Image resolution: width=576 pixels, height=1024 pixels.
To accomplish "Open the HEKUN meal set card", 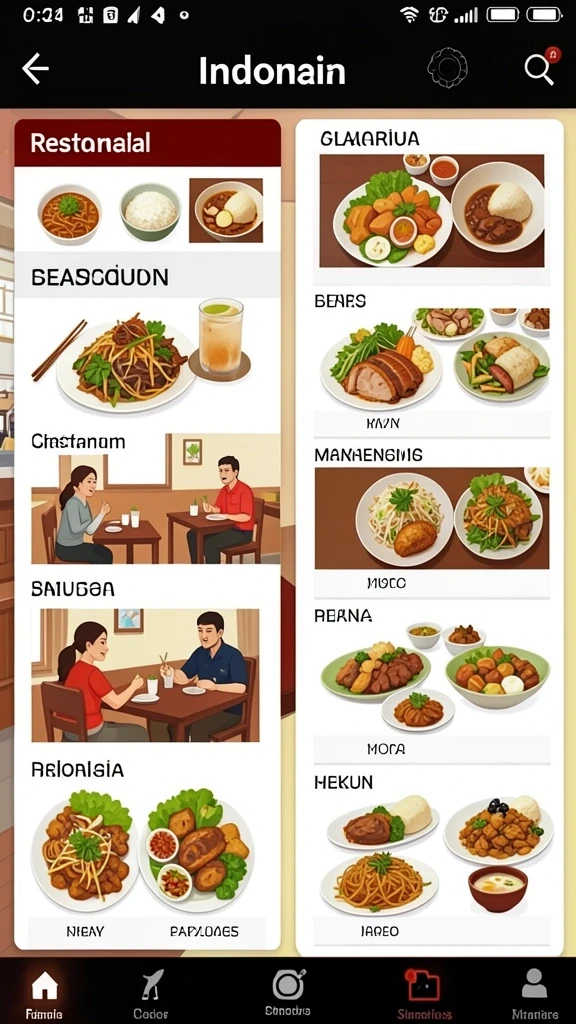I will tap(431, 856).
